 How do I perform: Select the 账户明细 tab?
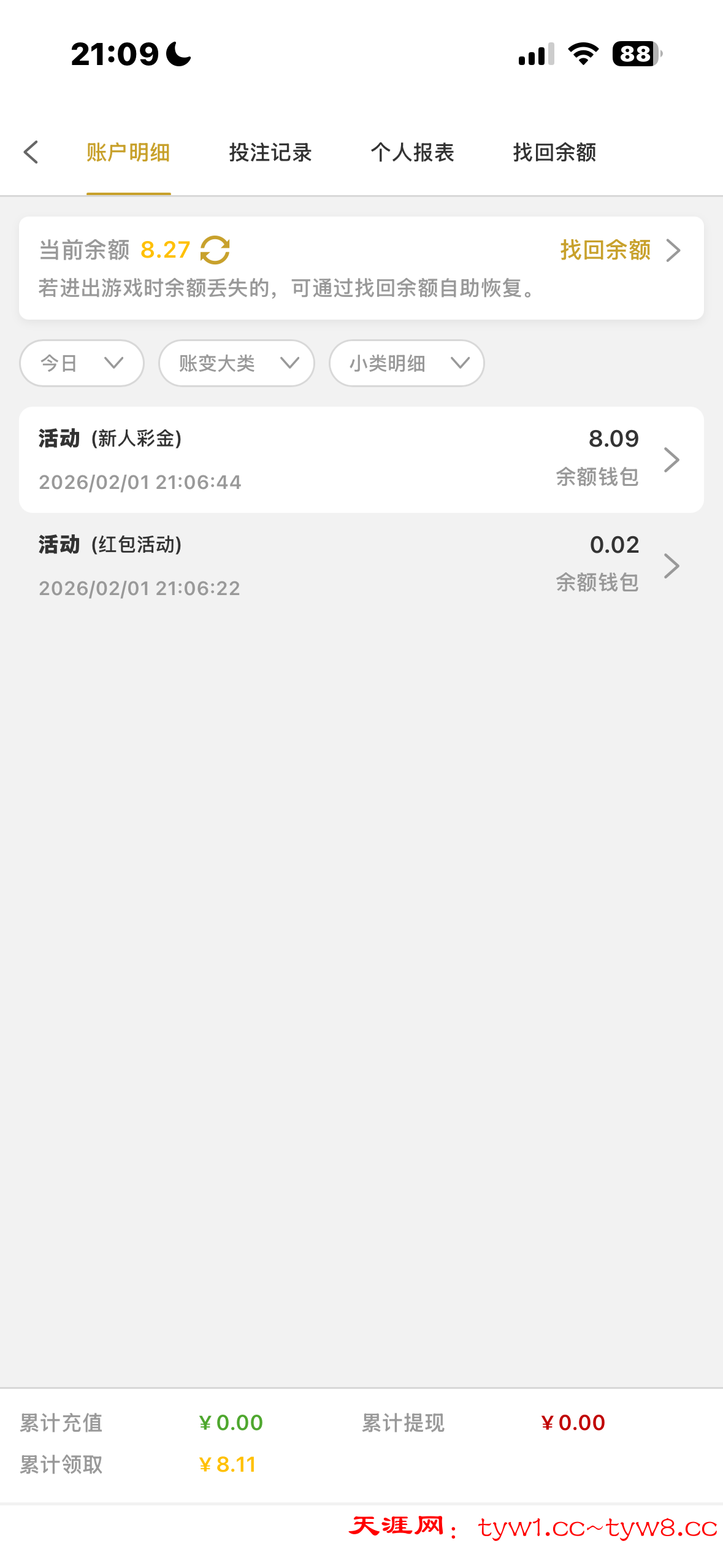(x=128, y=152)
